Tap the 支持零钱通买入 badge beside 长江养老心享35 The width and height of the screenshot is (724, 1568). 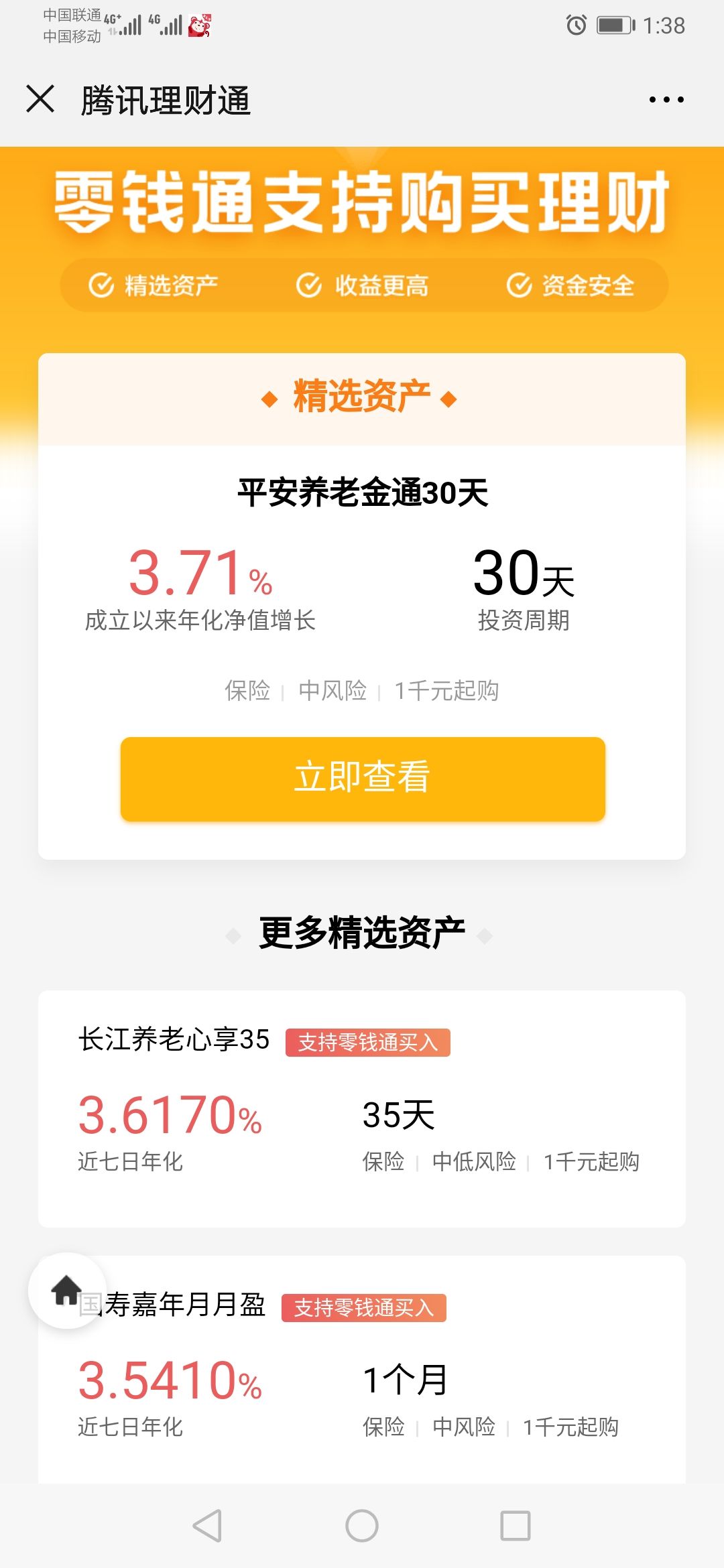(369, 1043)
